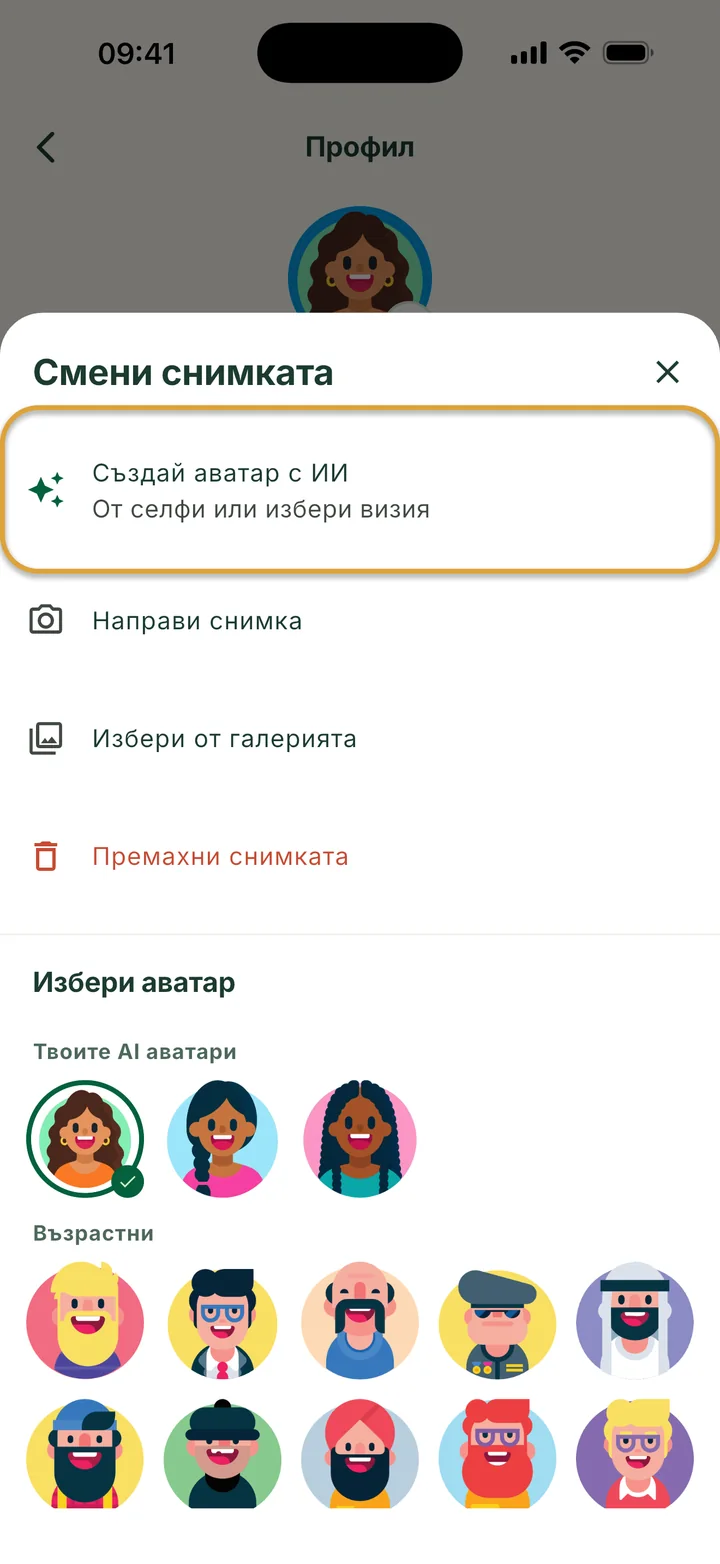Select the avatar with black cap on green
720x1564 pixels.
pos(222,1455)
